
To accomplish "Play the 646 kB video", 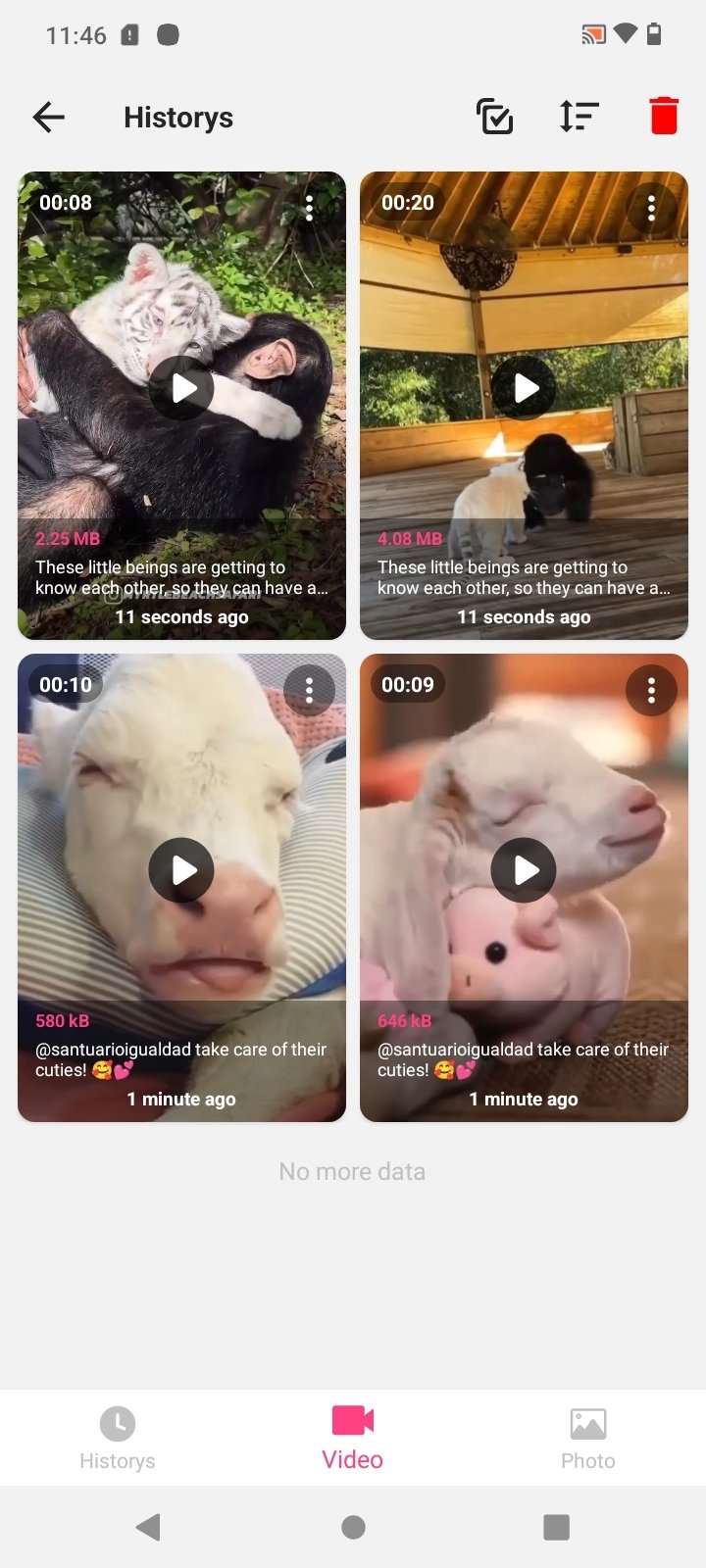I will click(524, 870).
